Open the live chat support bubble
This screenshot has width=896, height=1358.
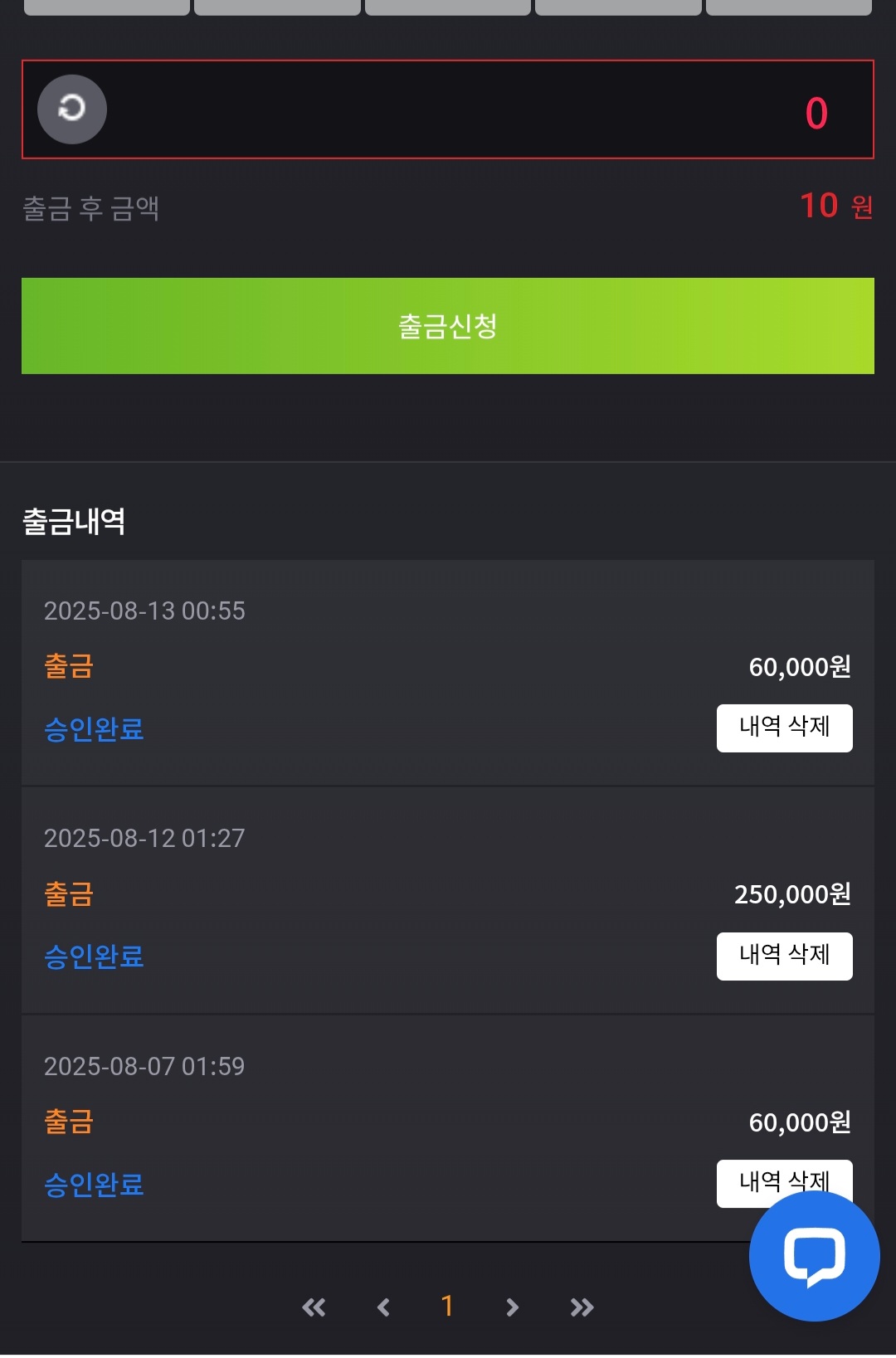pyautogui.click(x=814, y=1256)
